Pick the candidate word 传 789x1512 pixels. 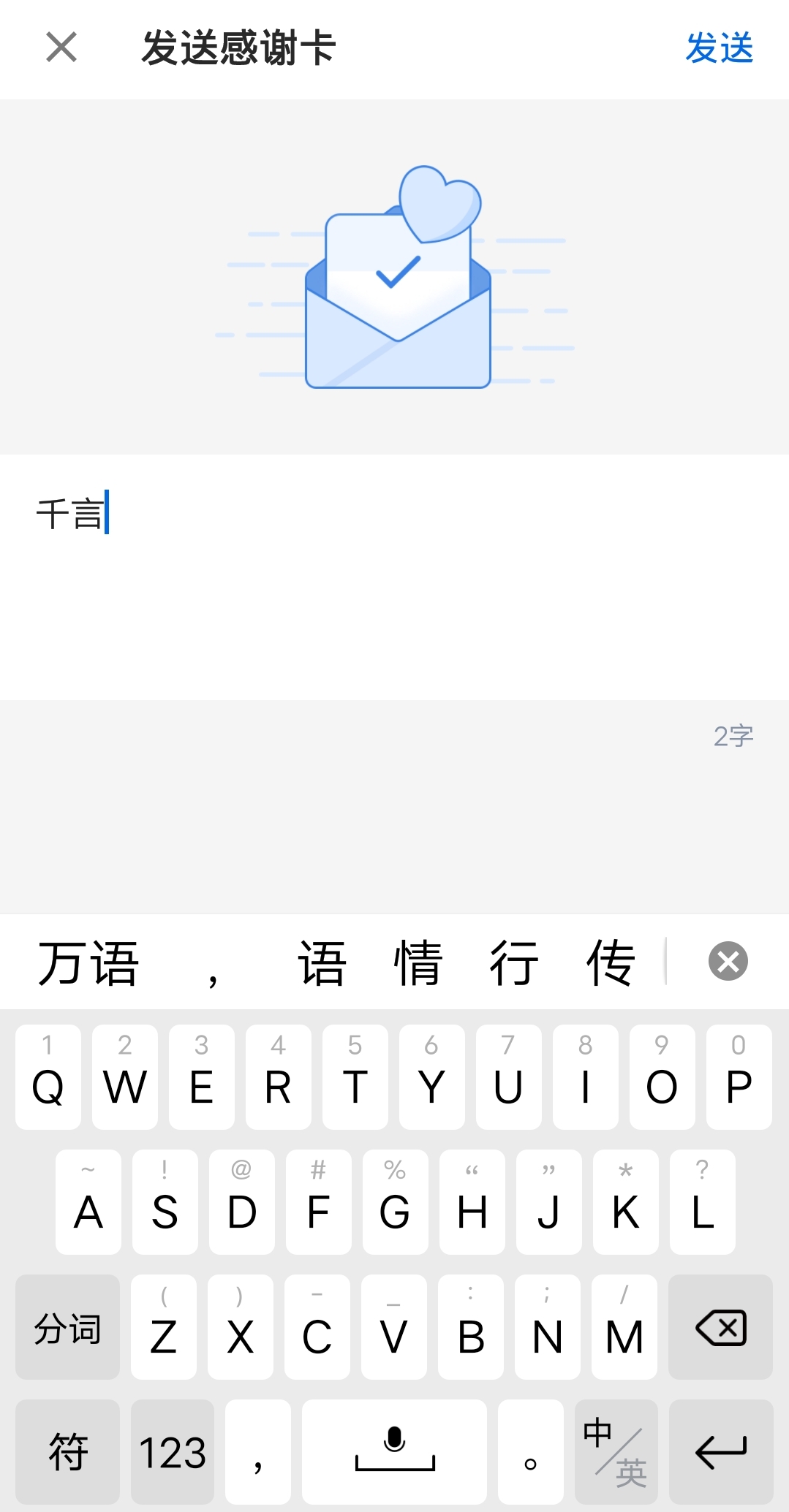[x=611, y=962]
